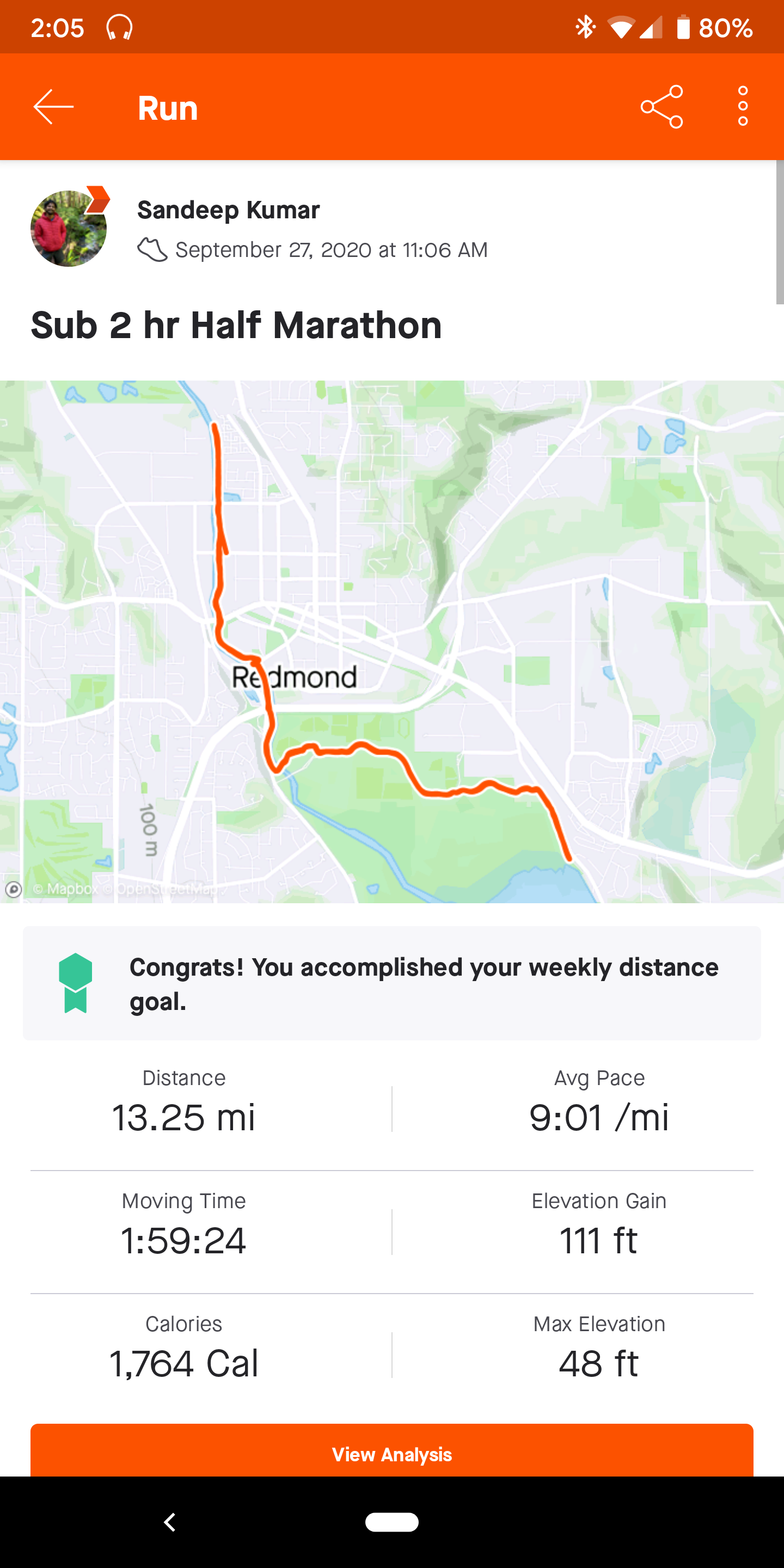
Task: Tap the View Analysis button
Action: click(392, 1454)
